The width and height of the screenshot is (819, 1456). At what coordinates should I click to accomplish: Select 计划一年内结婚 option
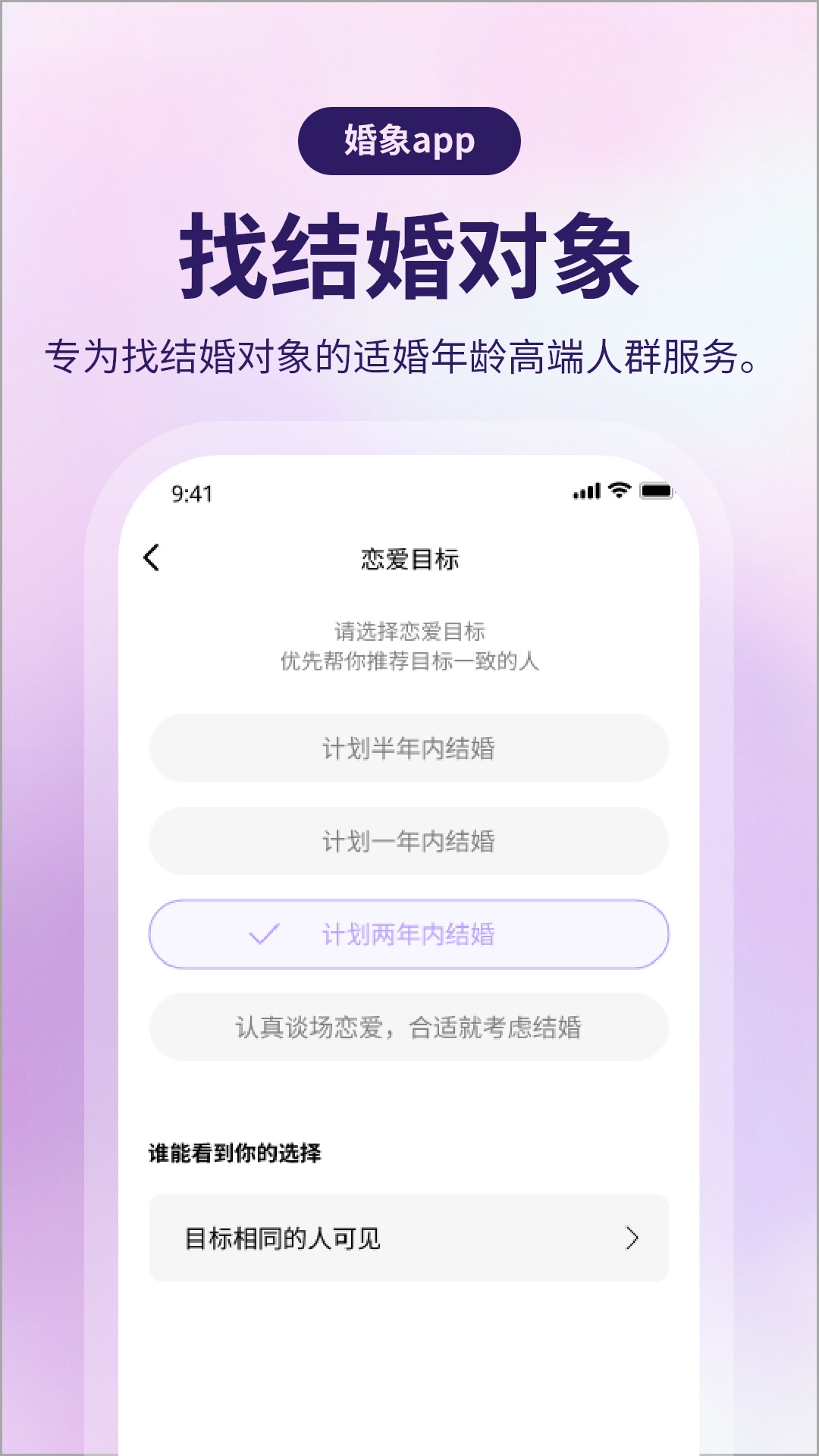pyautogui.click(x=409, y=840)
